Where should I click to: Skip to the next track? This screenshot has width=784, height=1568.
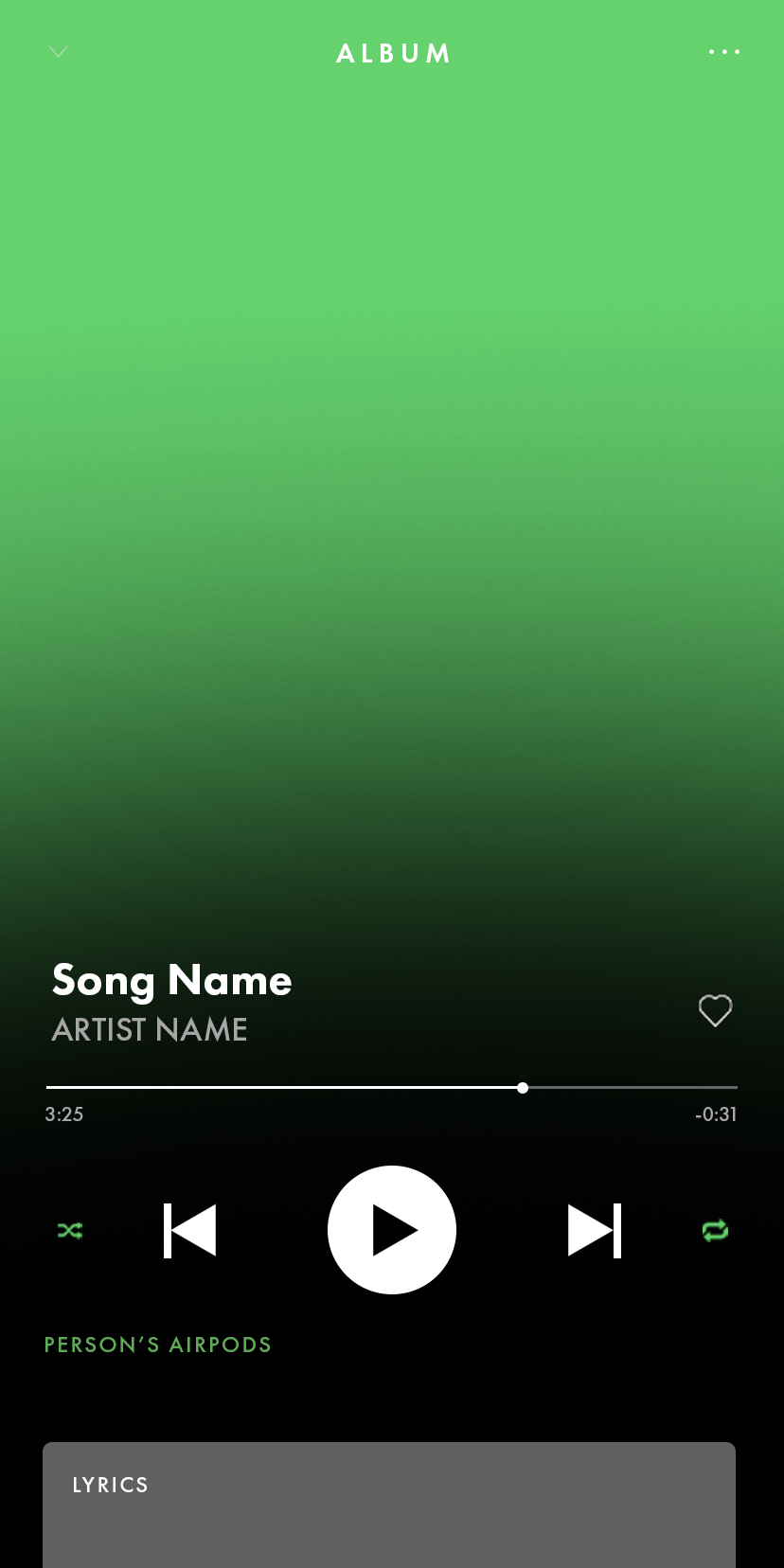[594, 1230]
